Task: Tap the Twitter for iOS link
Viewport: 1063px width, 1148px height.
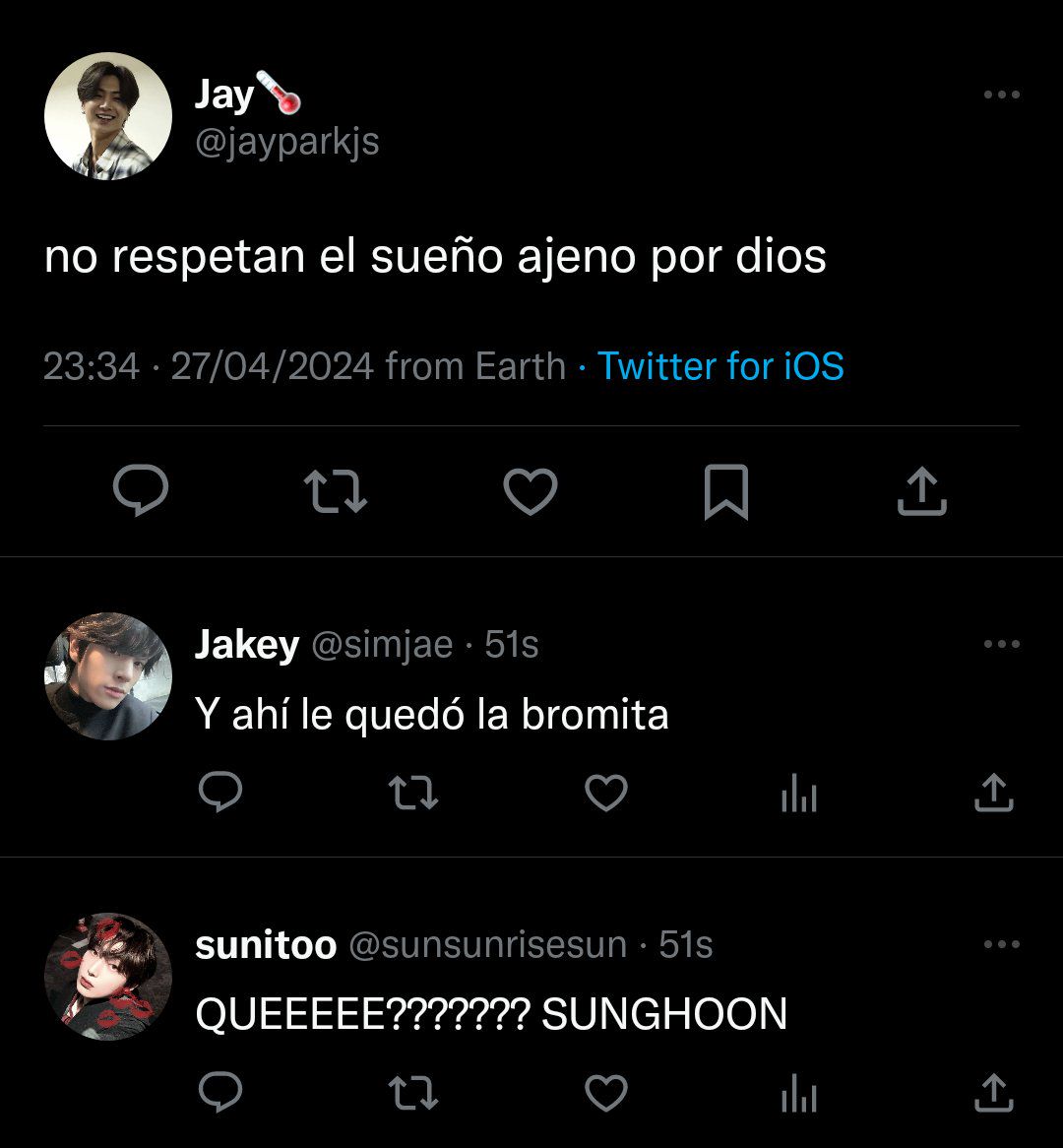Action: coord(720,366)
